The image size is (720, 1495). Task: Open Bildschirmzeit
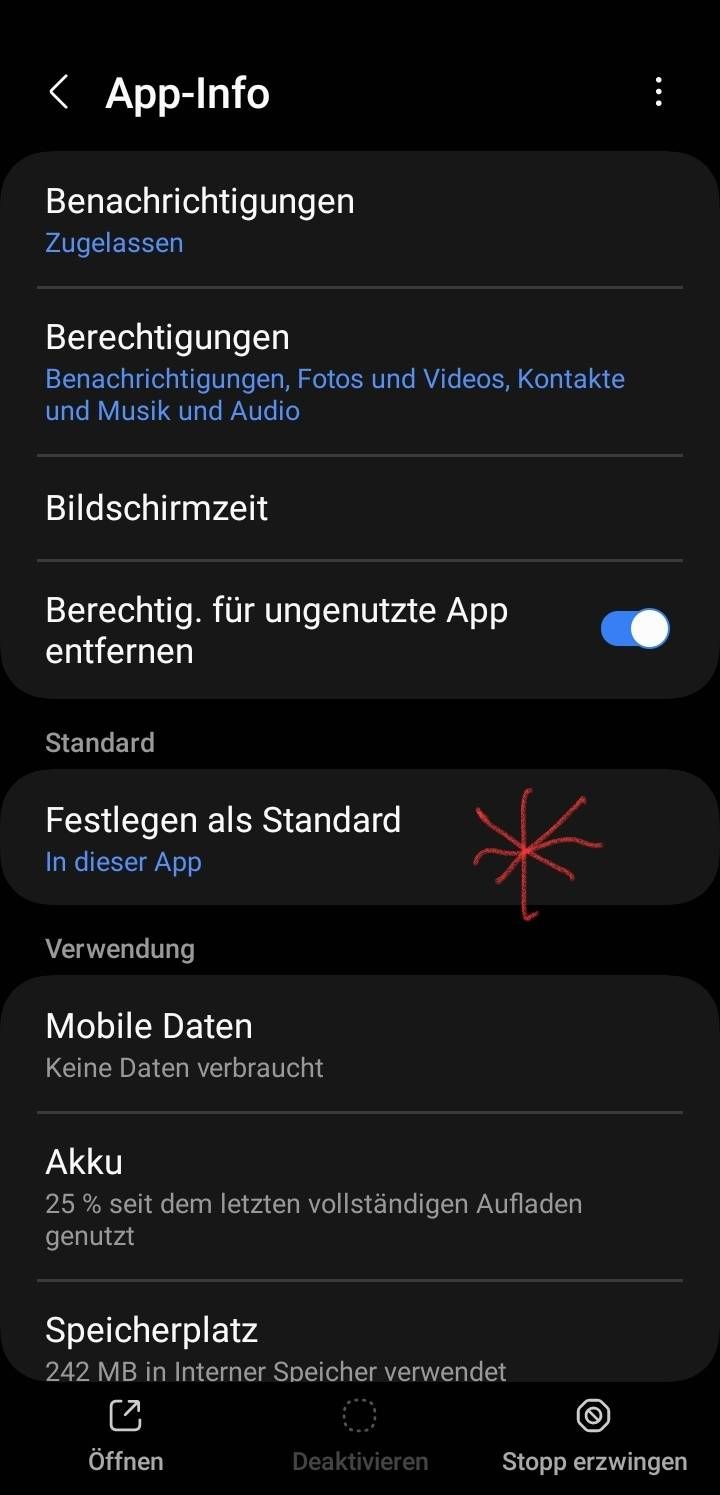pos(360,508)
